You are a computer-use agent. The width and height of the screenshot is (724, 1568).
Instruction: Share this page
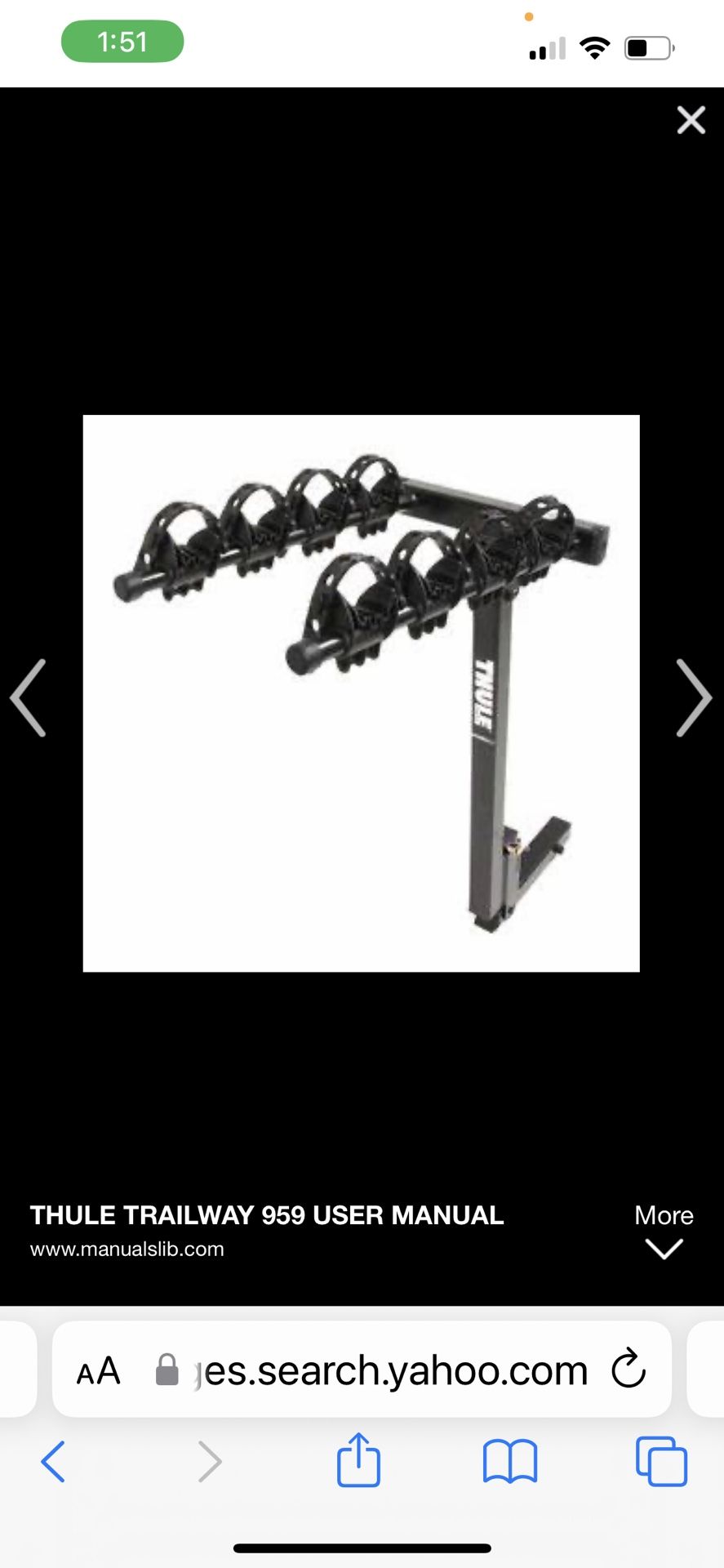coord(358,1459)
